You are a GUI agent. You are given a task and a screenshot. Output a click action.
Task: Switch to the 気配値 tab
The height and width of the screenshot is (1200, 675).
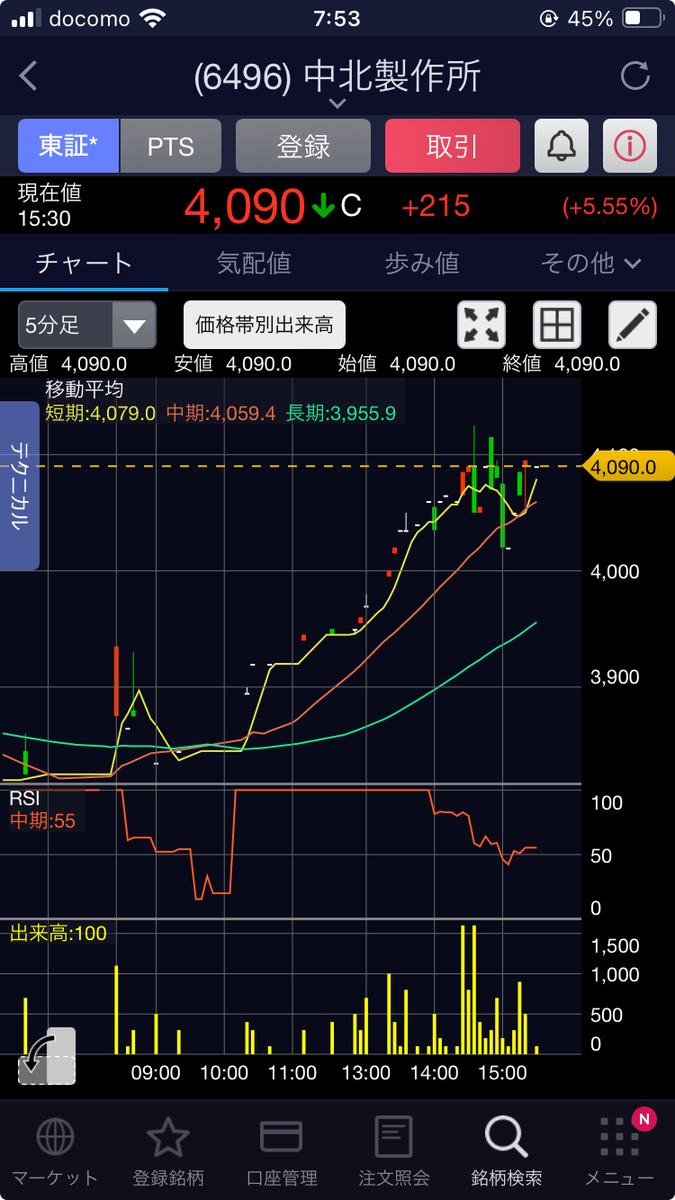click(253, 263)
